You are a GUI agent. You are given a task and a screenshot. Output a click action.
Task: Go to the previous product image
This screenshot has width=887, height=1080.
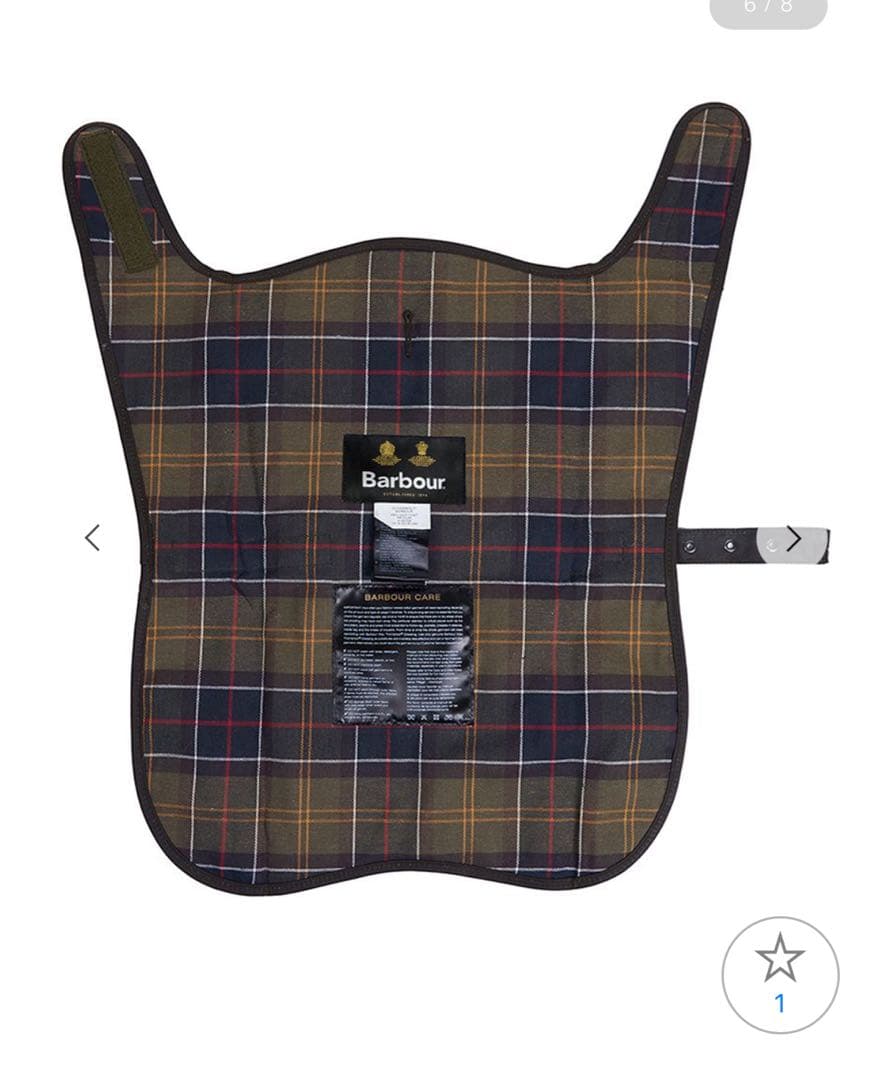coord(92,538)
